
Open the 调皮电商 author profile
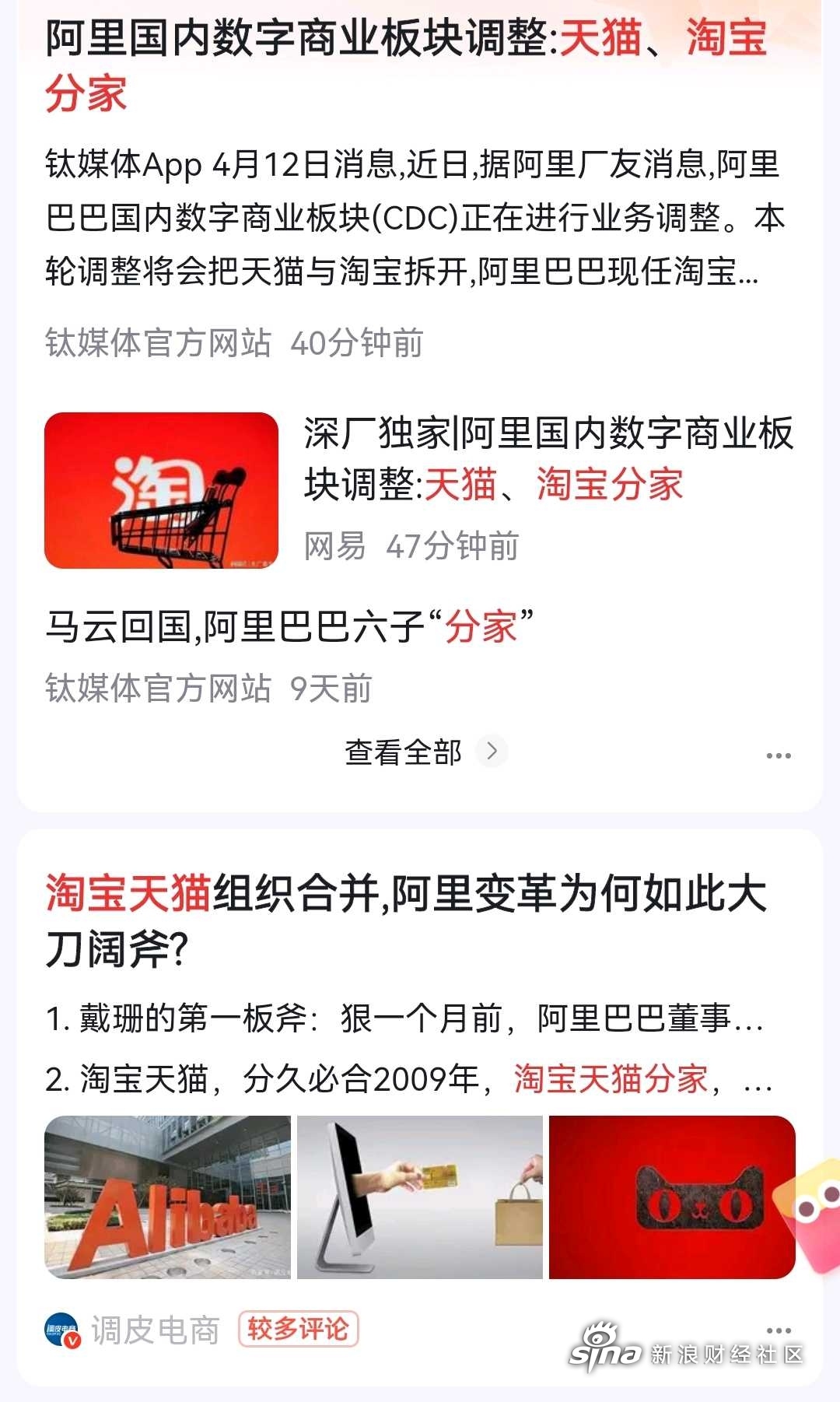(132, 1330)
